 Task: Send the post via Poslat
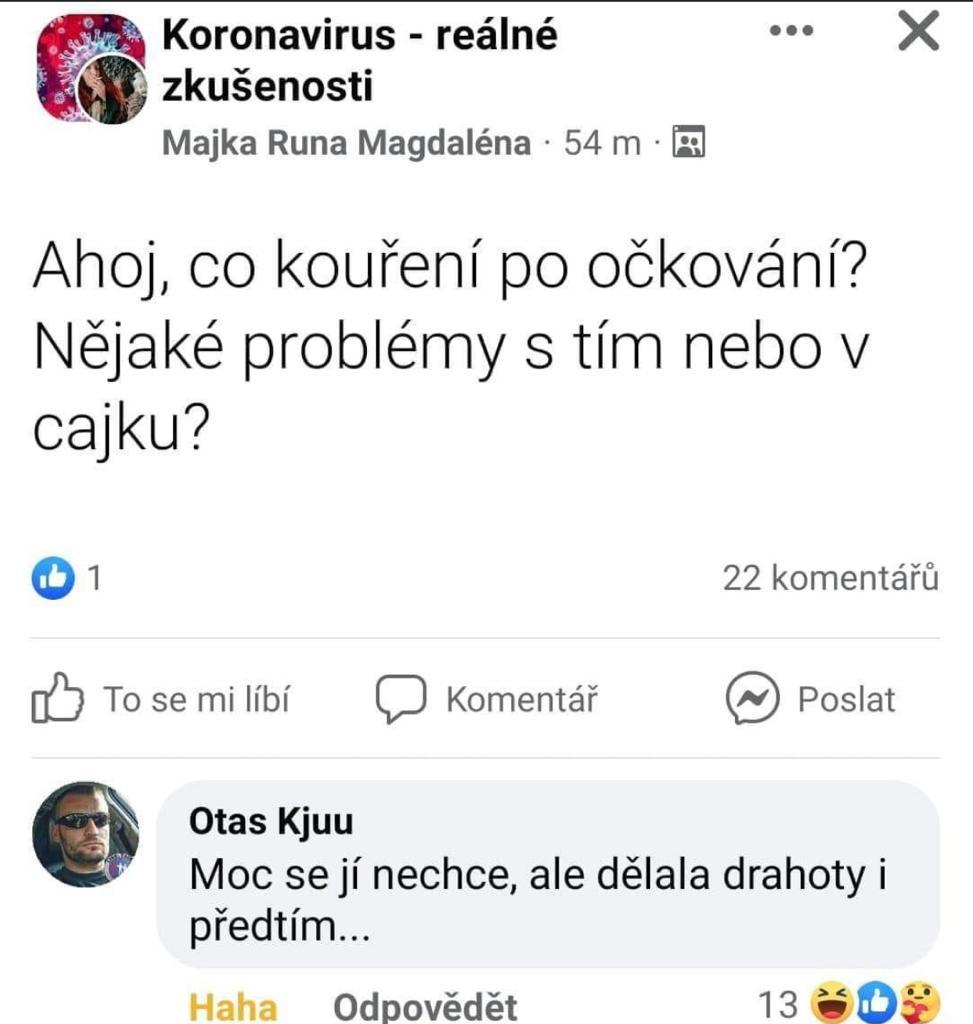click(811, 700)
